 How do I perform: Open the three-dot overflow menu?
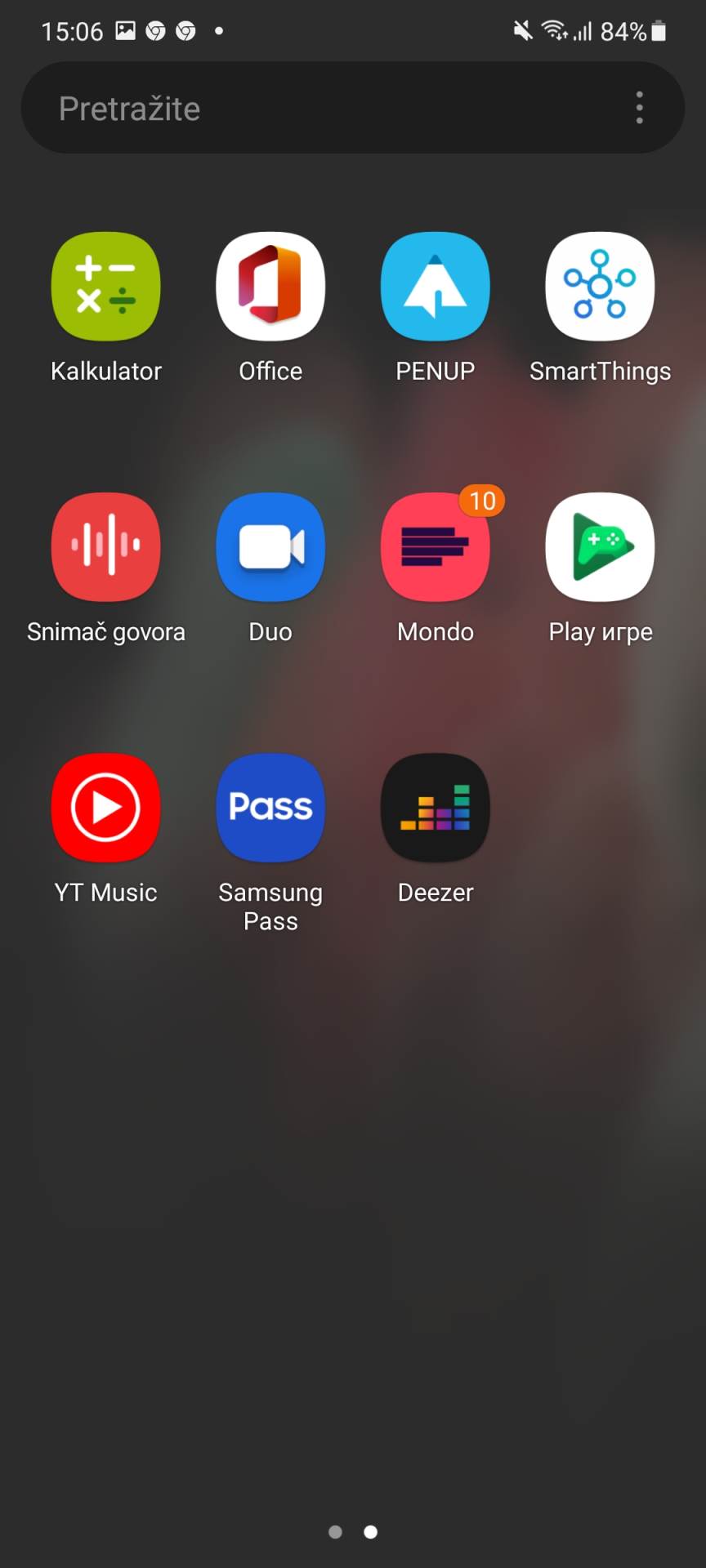[639, 108]
